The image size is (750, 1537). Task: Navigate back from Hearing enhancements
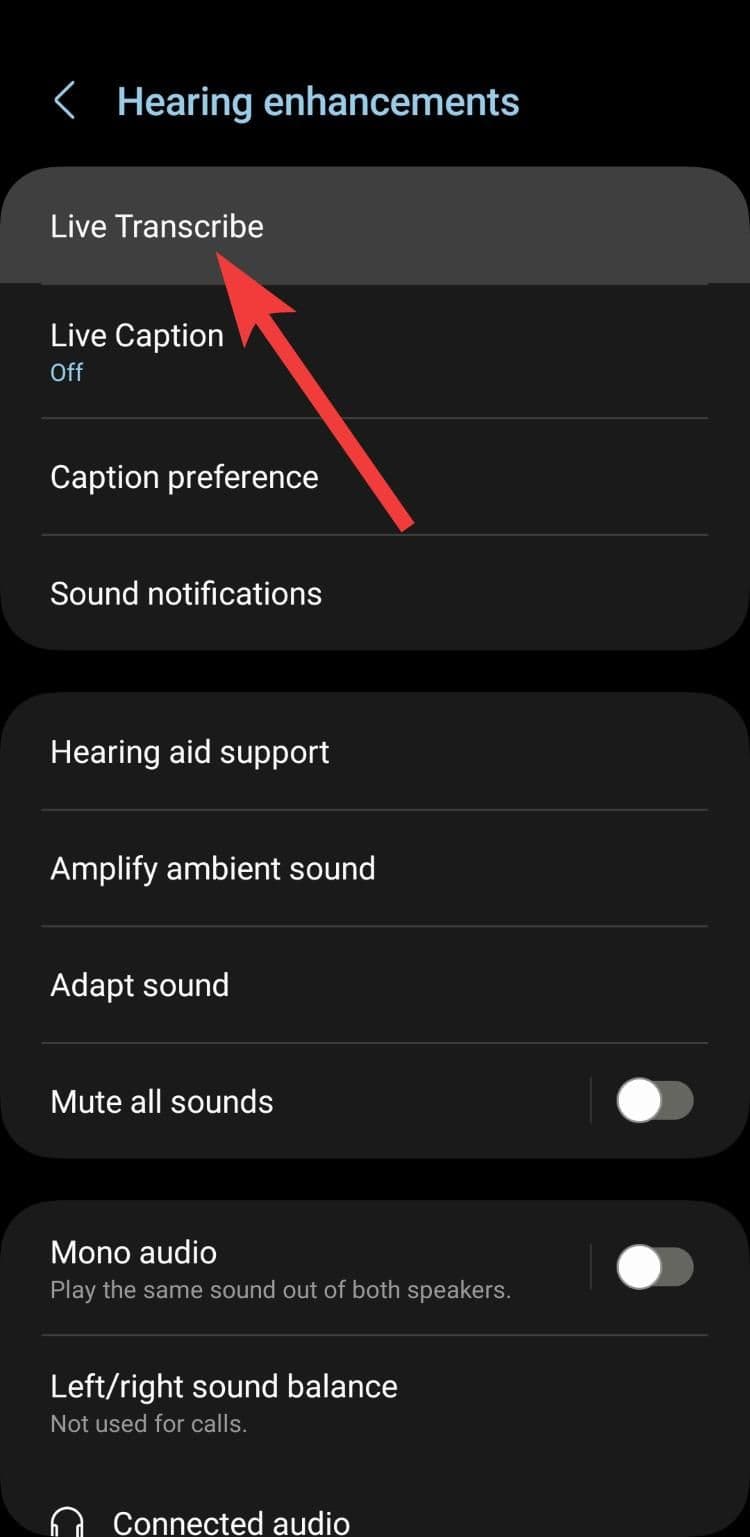pyautogui.click(x=64, y=100)
